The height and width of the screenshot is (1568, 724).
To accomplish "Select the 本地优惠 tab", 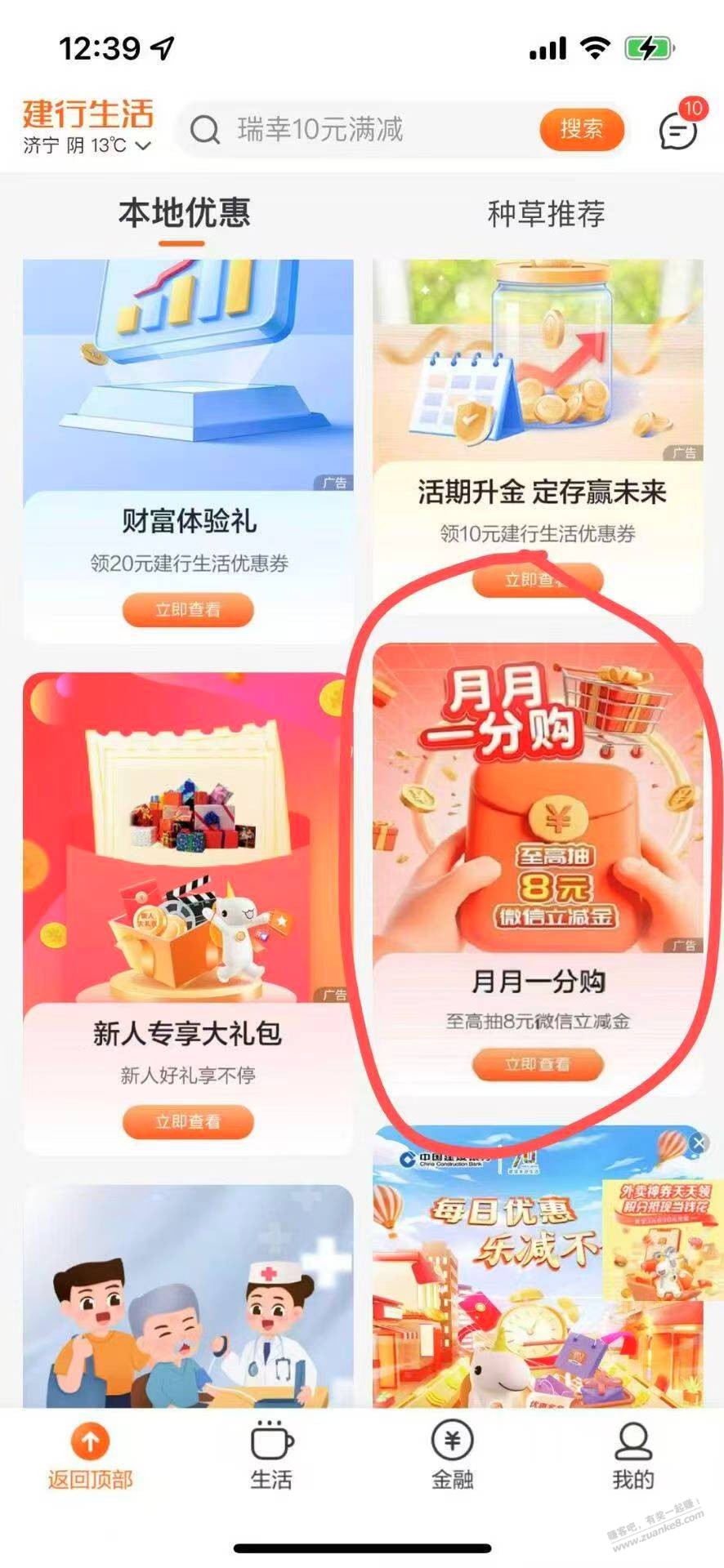I will (184, 214).
